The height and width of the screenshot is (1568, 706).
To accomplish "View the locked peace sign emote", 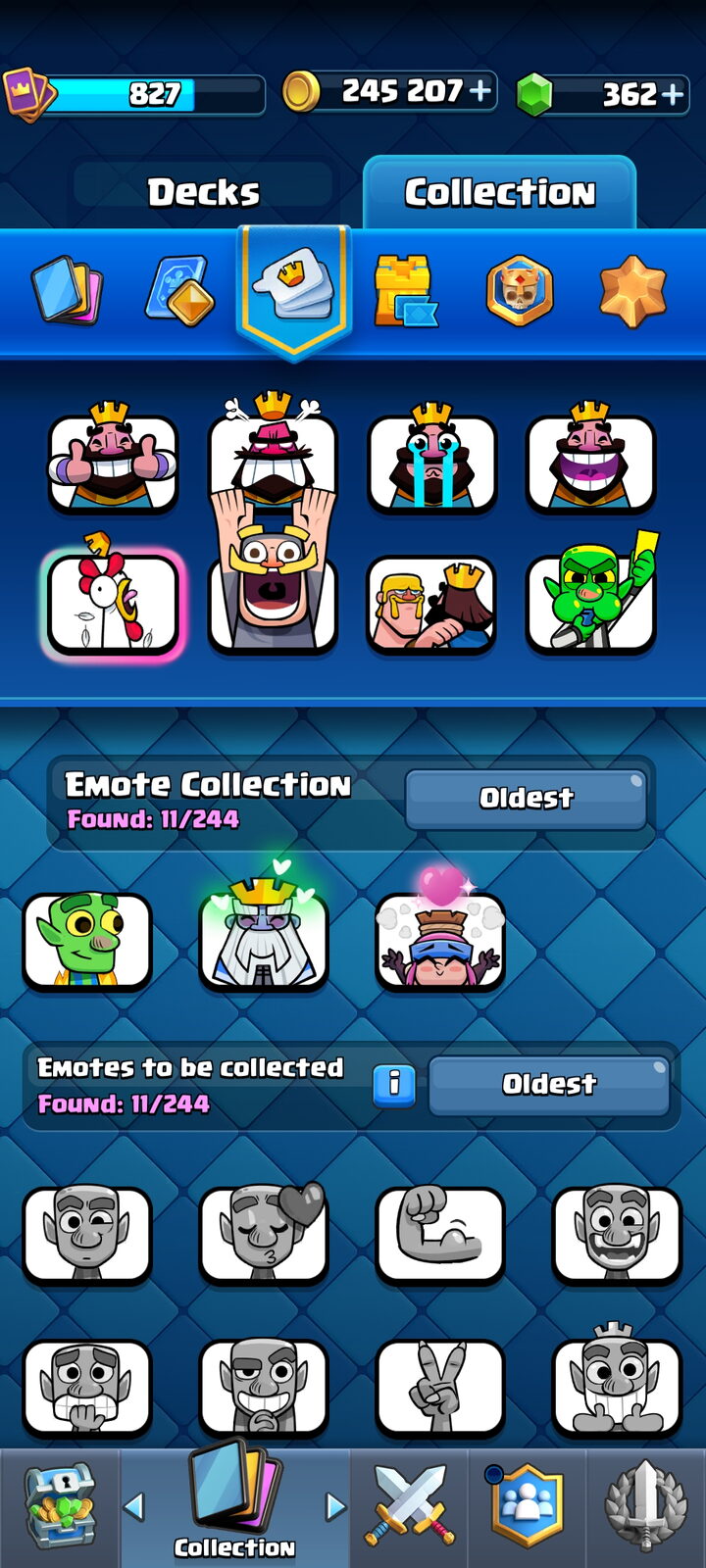I will coord(440,1387).
